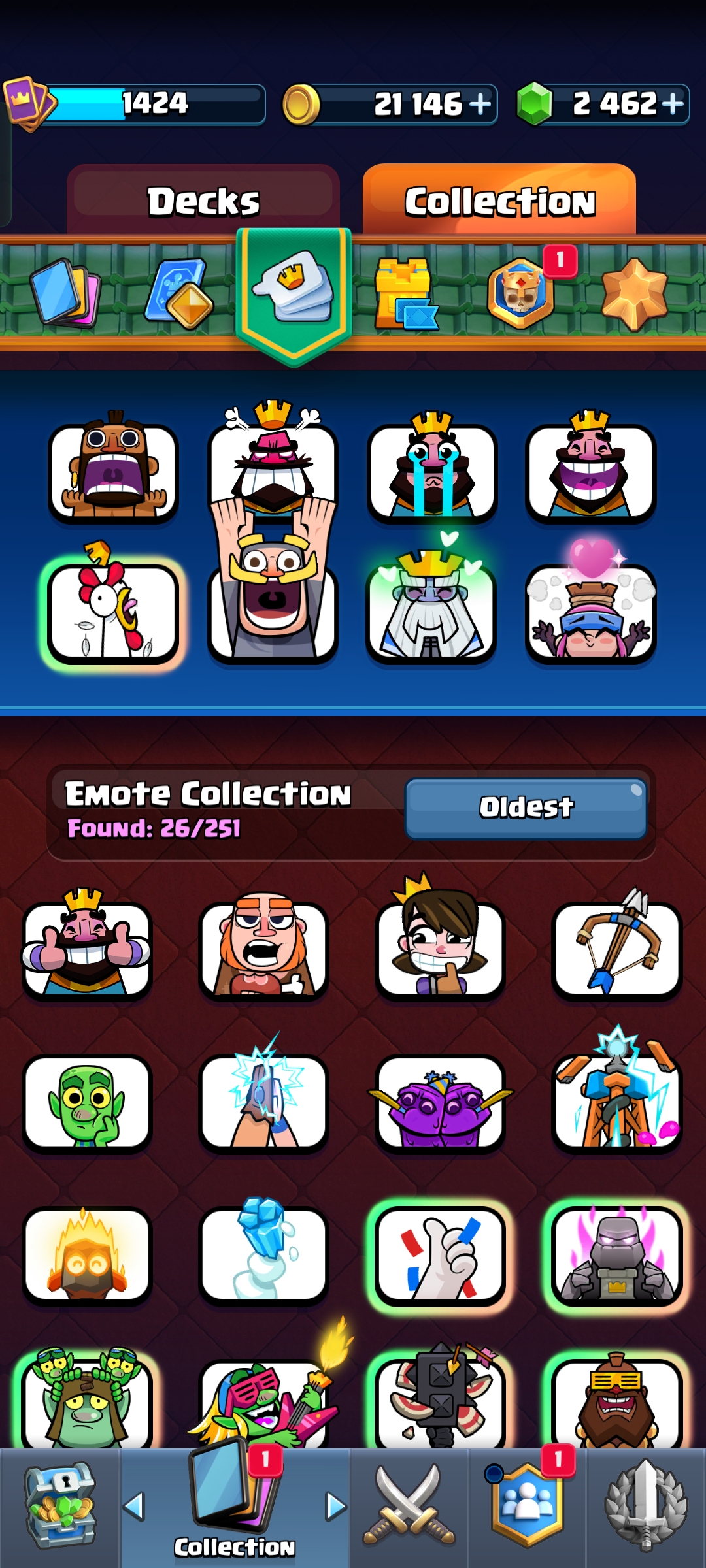Select the fire spirit emote
This screenshot has height=1568, width=706.
pyautogui.click(x=87, y=1255)
